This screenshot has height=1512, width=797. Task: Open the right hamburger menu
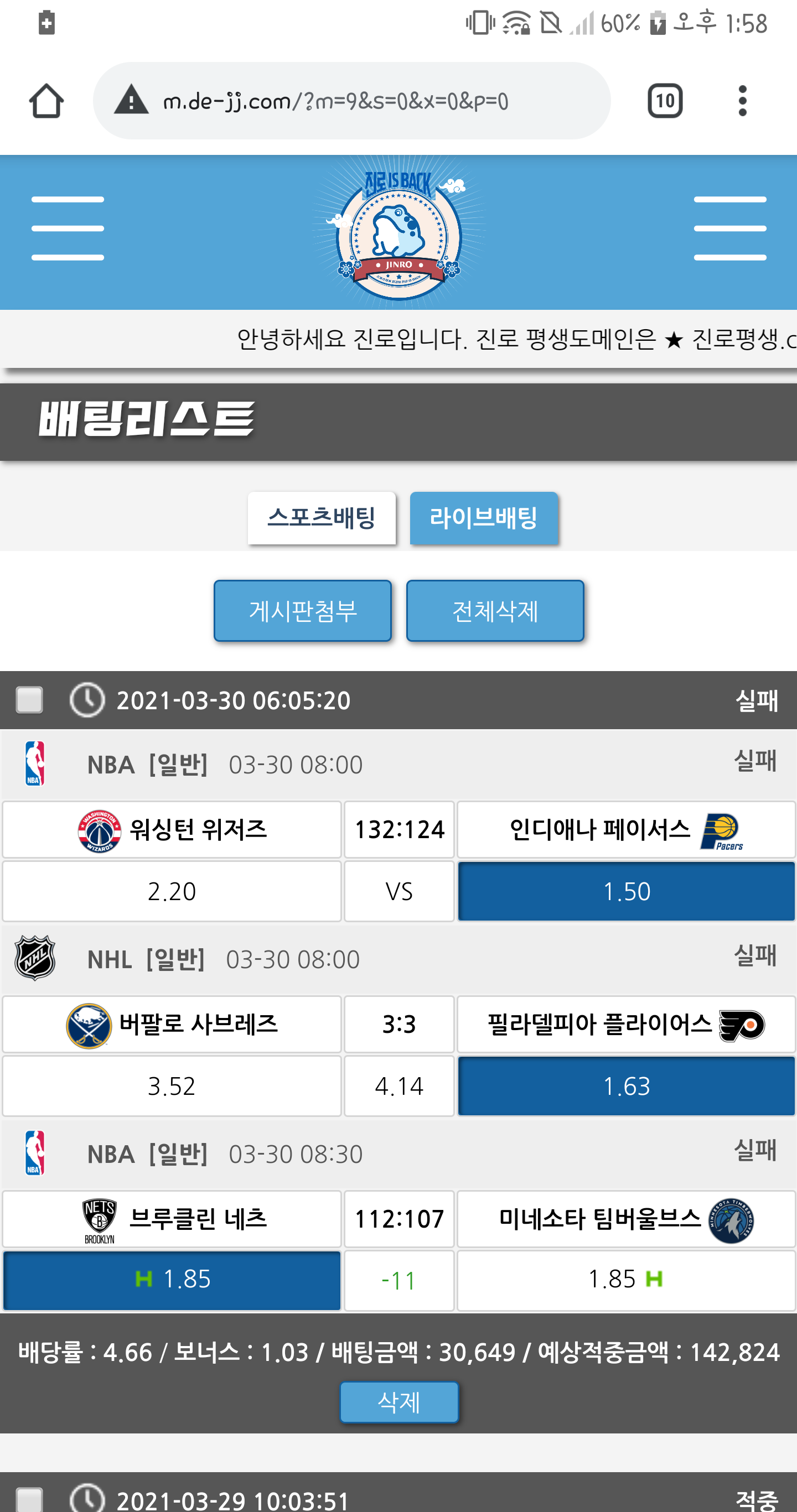(729, 228)
